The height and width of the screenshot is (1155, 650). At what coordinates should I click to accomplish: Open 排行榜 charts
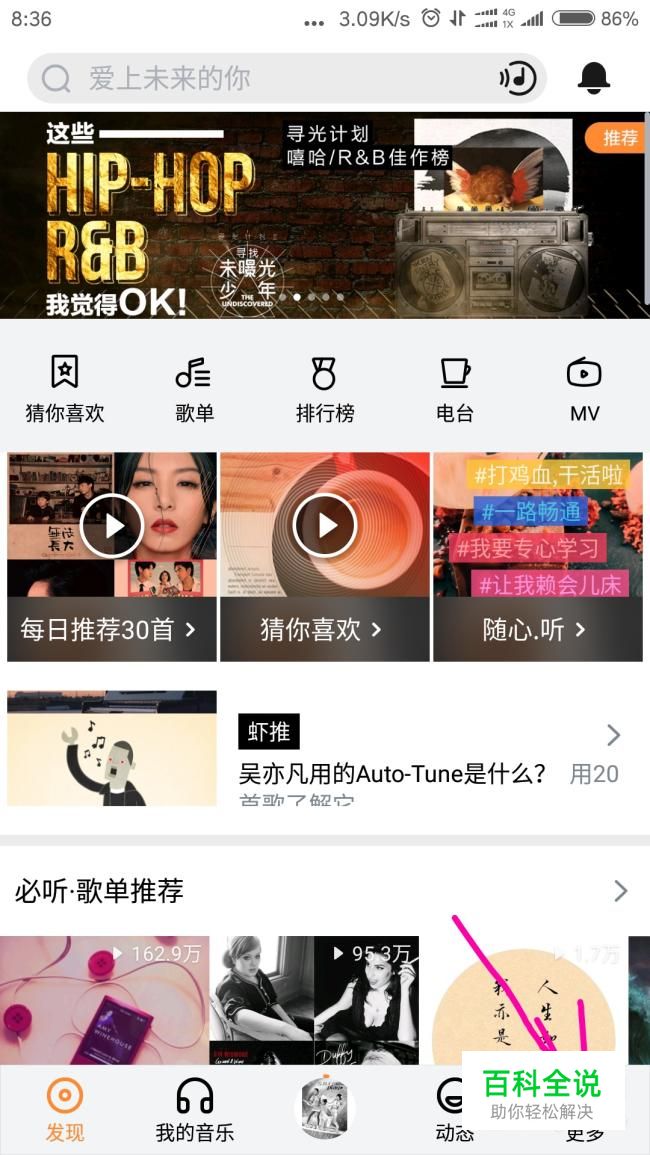coord(324,388)
